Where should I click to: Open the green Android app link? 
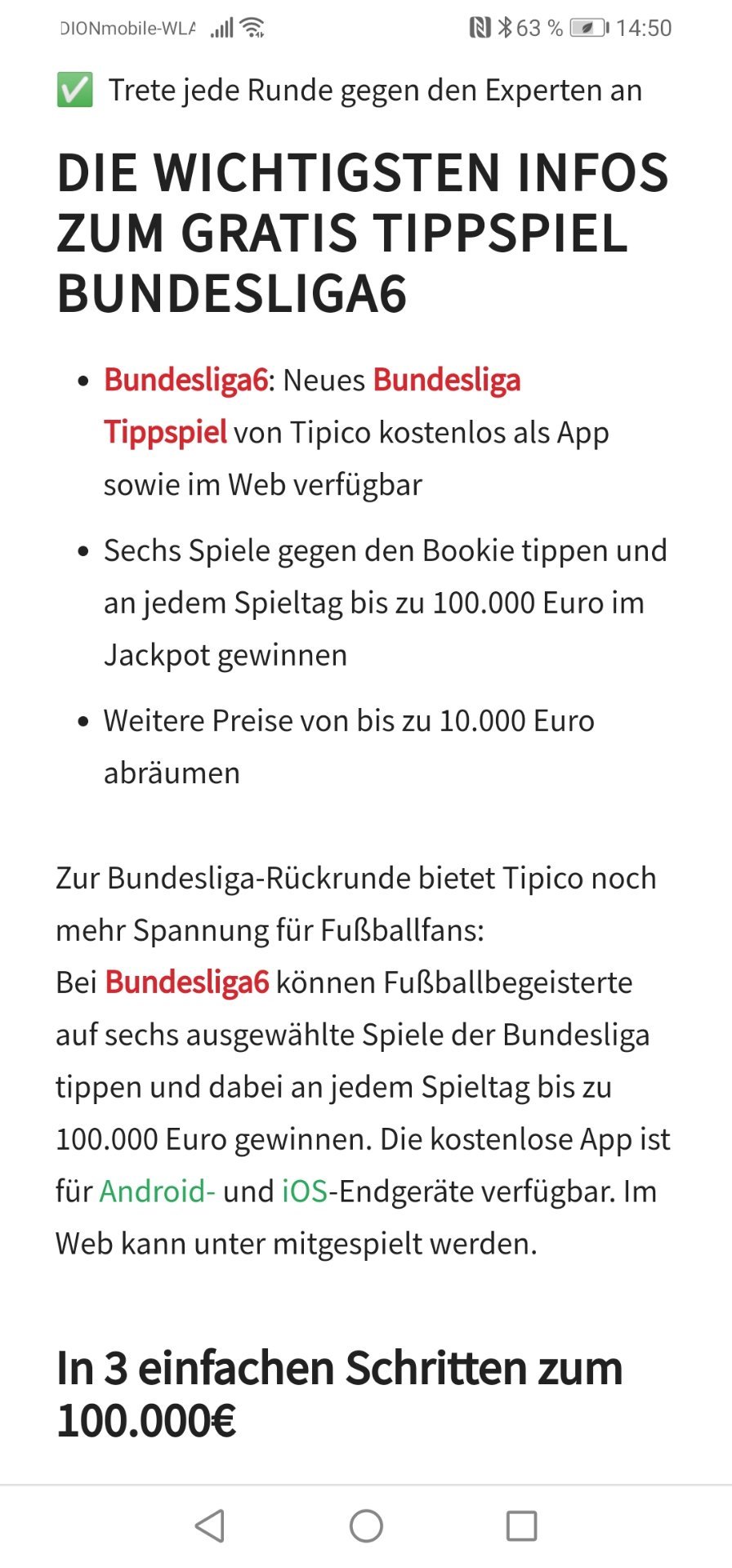point(158,1191)
